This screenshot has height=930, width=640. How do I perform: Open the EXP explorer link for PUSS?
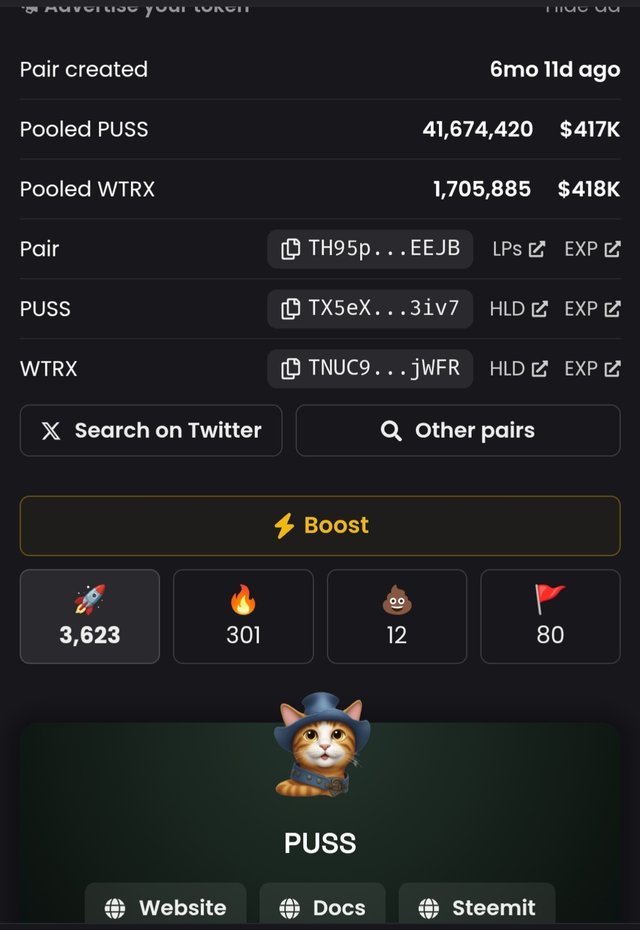[x=592, y=309]
